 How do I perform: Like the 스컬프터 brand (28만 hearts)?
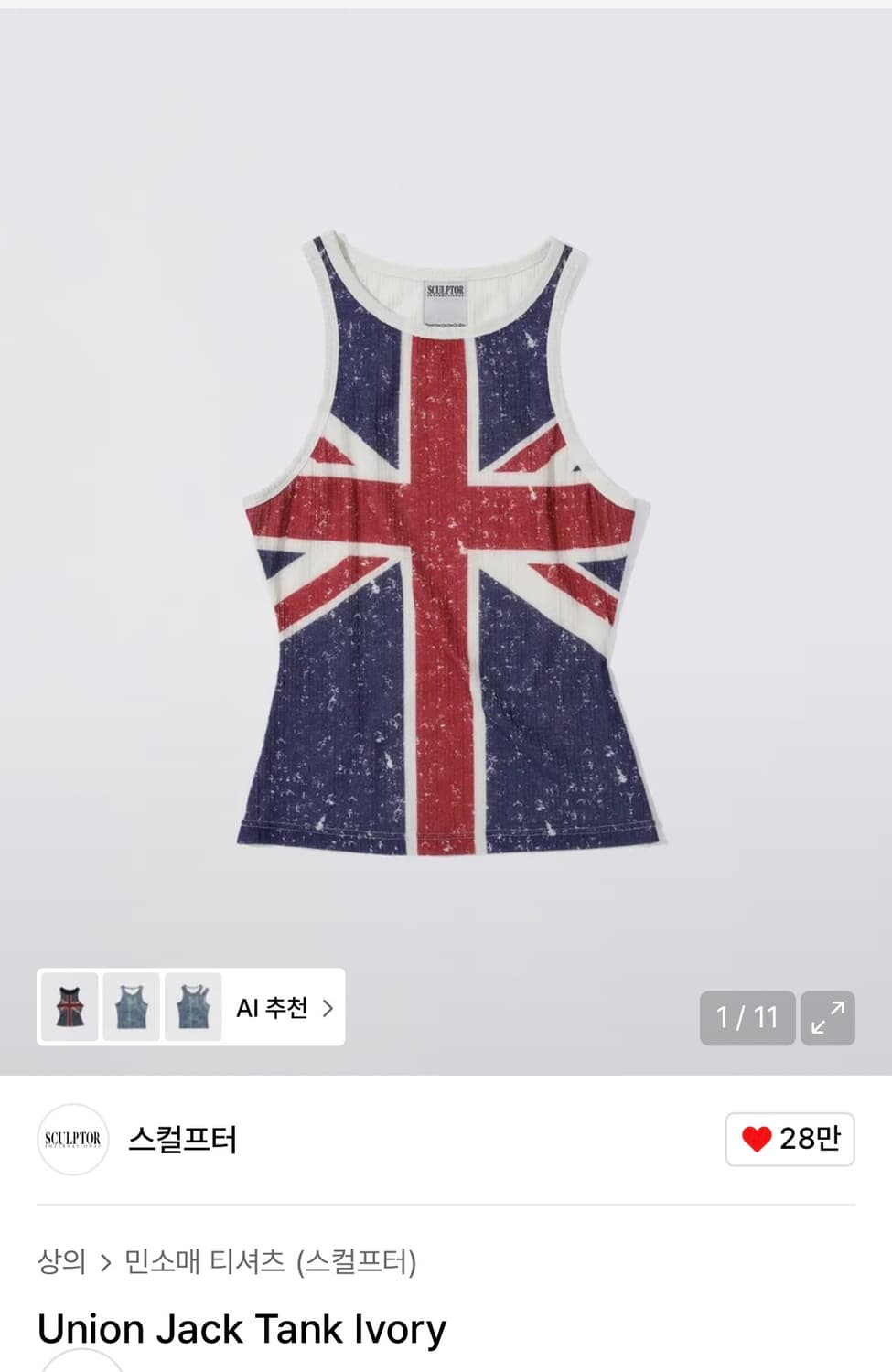[x=790, y=1139]
